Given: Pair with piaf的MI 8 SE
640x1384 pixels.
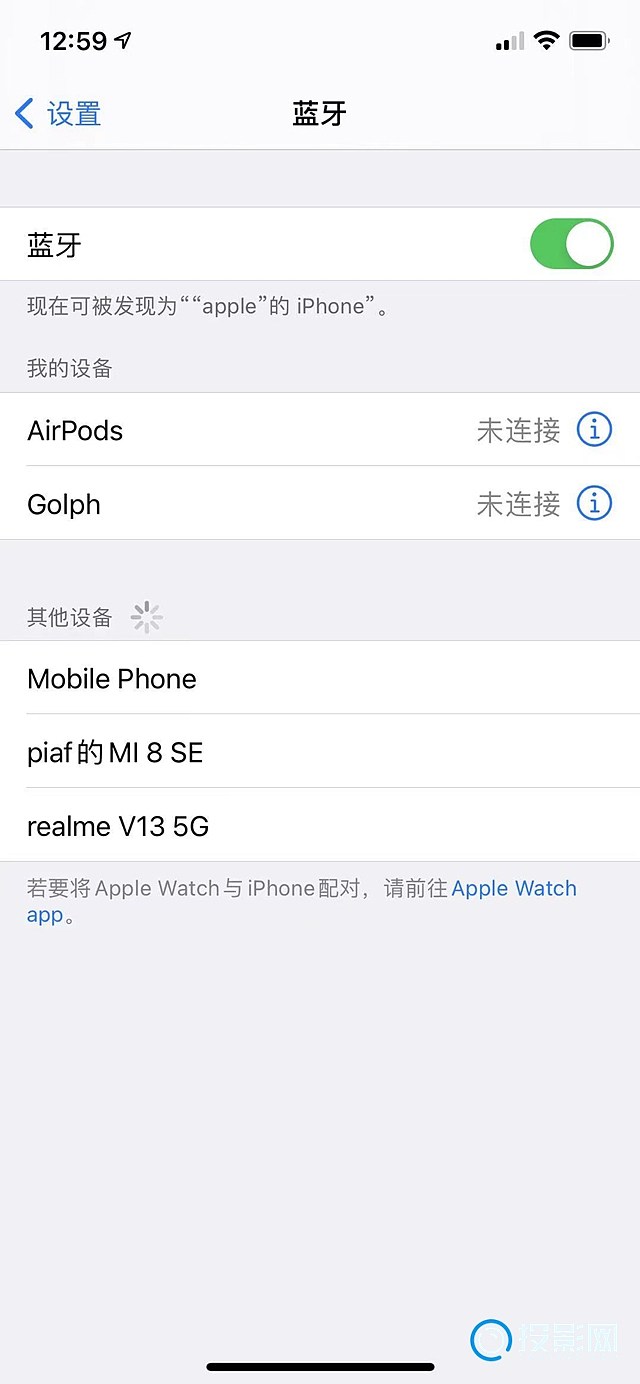Looking at the screenshot, I should [x=320, y=752].
